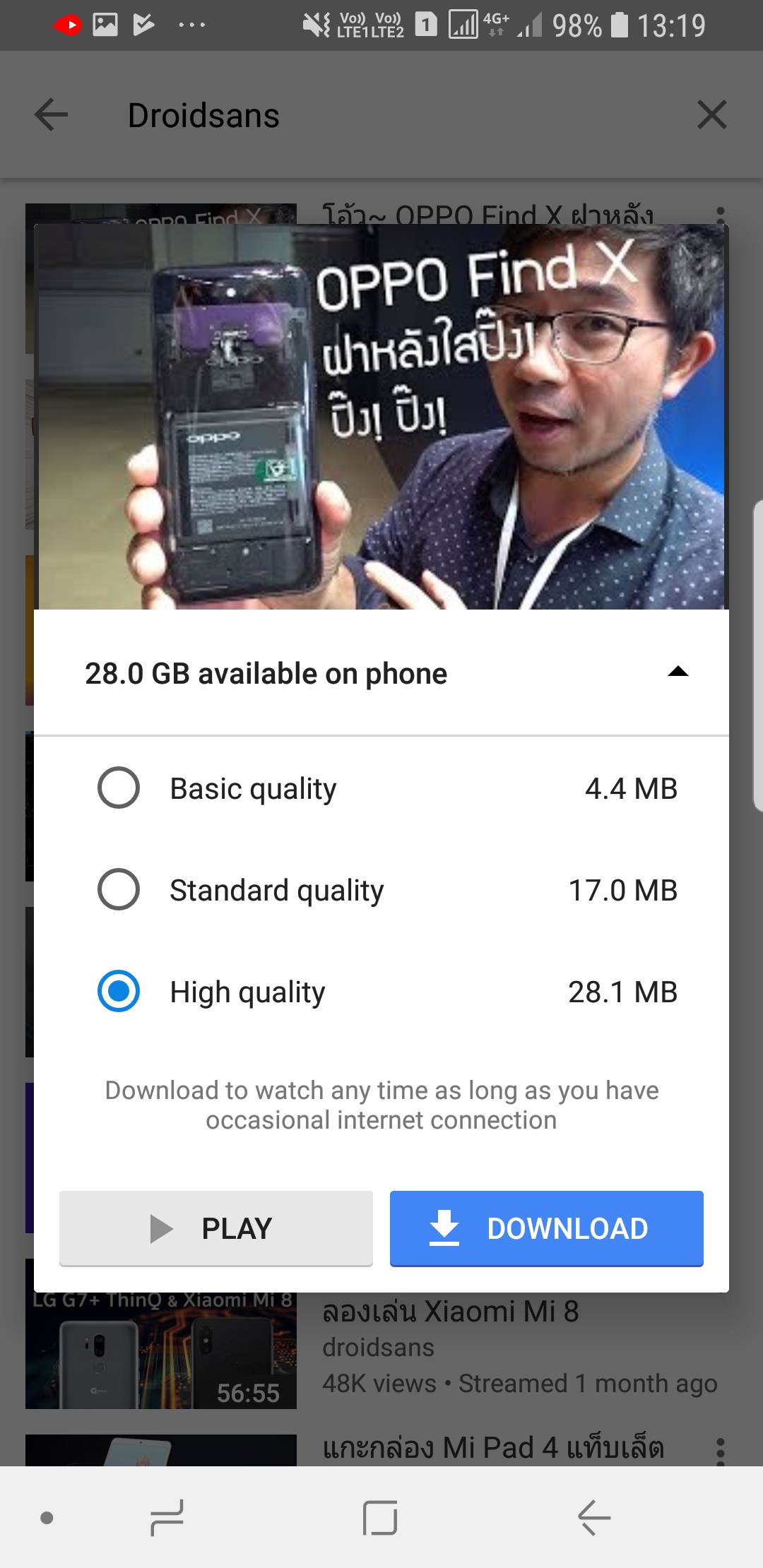Choose Standard quality option
This screenshot has height=1568, width=763.
click(119, 889)
